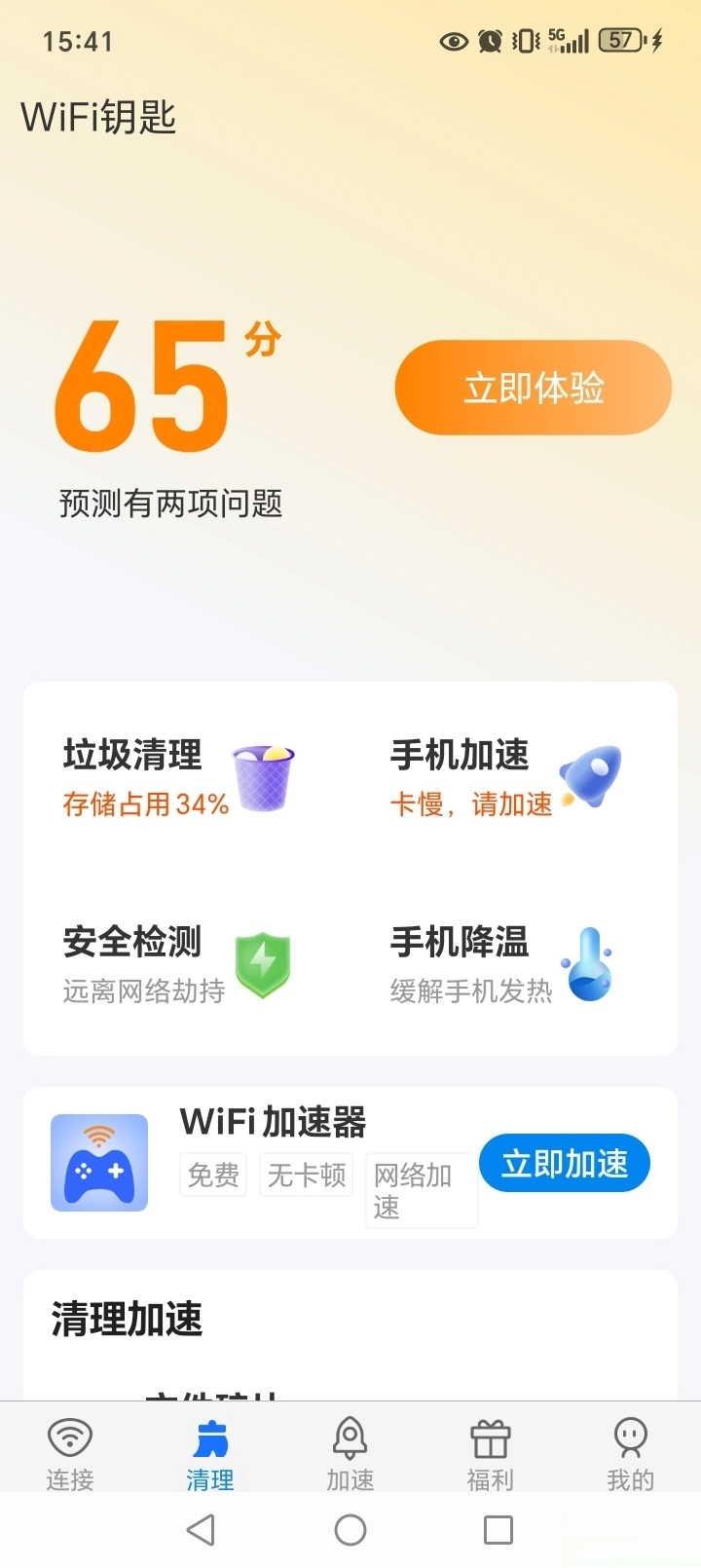Viewport: 701px width, 1568px height.
Task: Select the 清理 broom icon in bottom bar
Action: (208, 1436)
